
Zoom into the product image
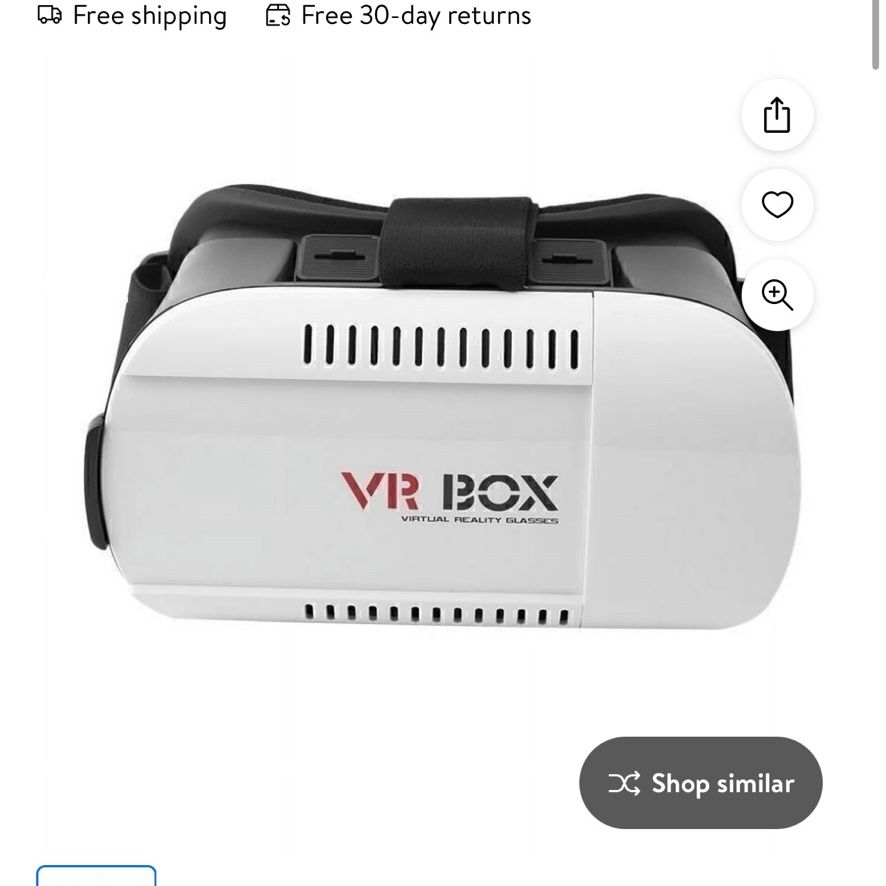[777, 294]
